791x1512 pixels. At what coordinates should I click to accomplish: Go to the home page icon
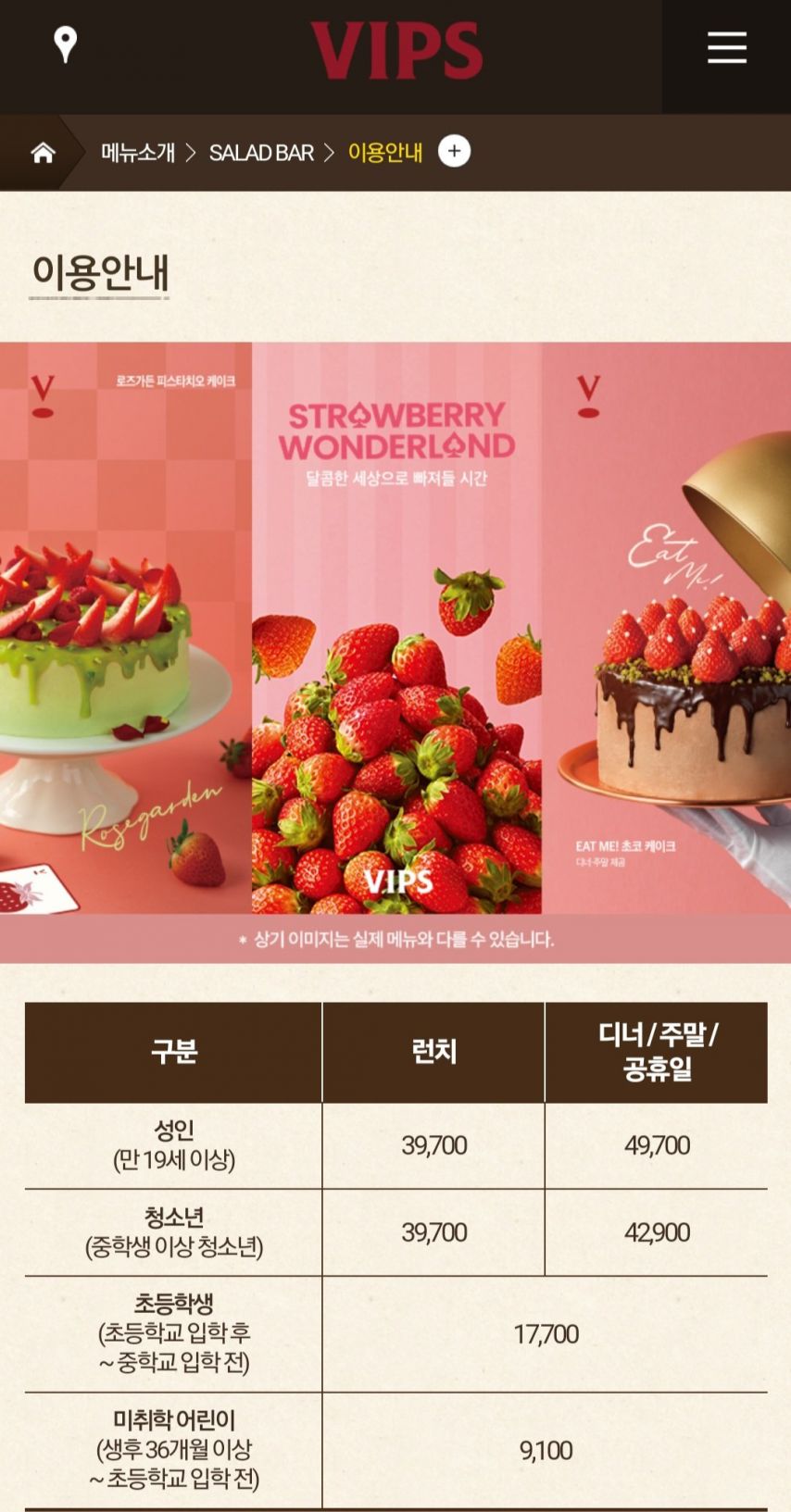pyautogui.click(x=43, y=153)
